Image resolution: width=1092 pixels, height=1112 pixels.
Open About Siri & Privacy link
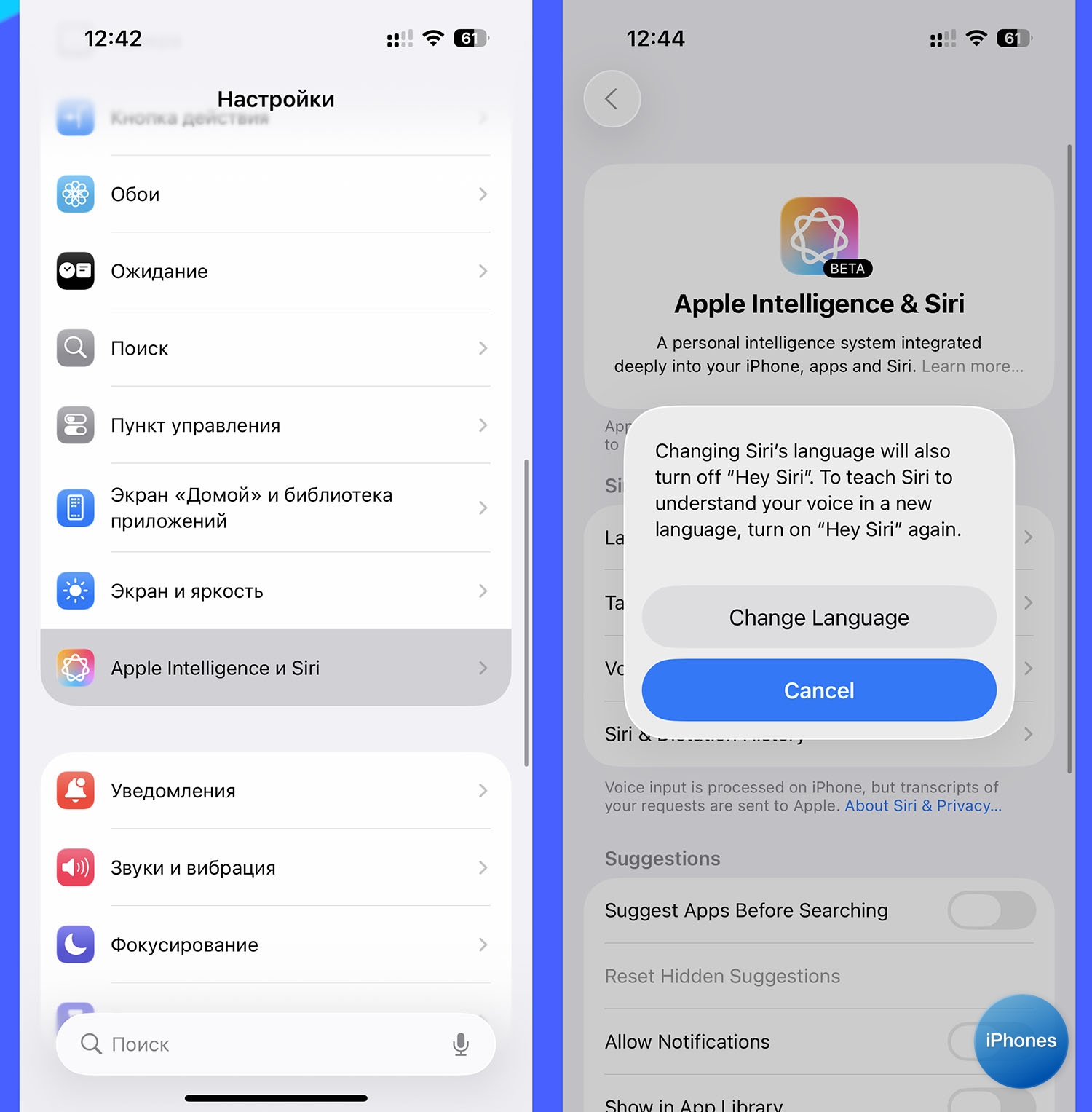click(x=922, y=806)
